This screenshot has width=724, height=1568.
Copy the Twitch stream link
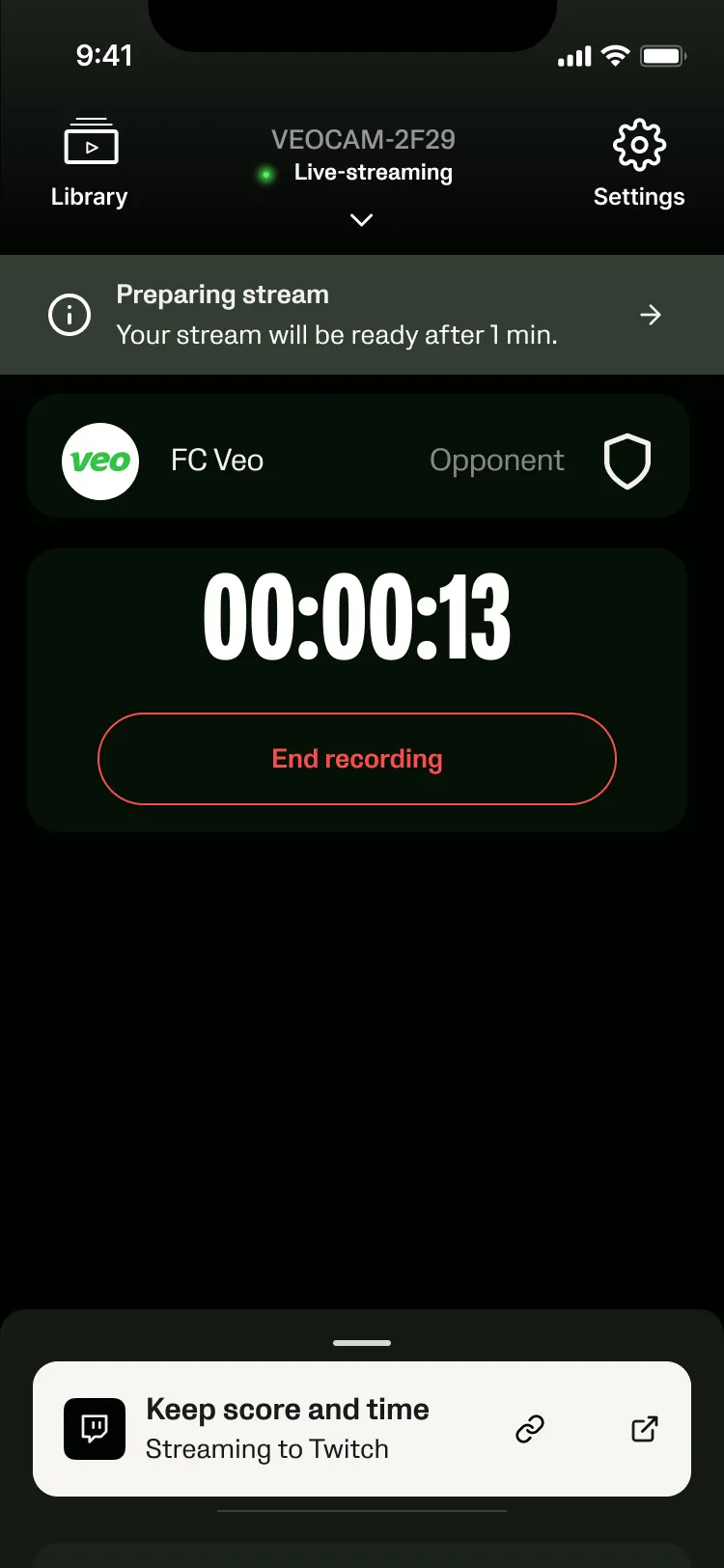530,1429
